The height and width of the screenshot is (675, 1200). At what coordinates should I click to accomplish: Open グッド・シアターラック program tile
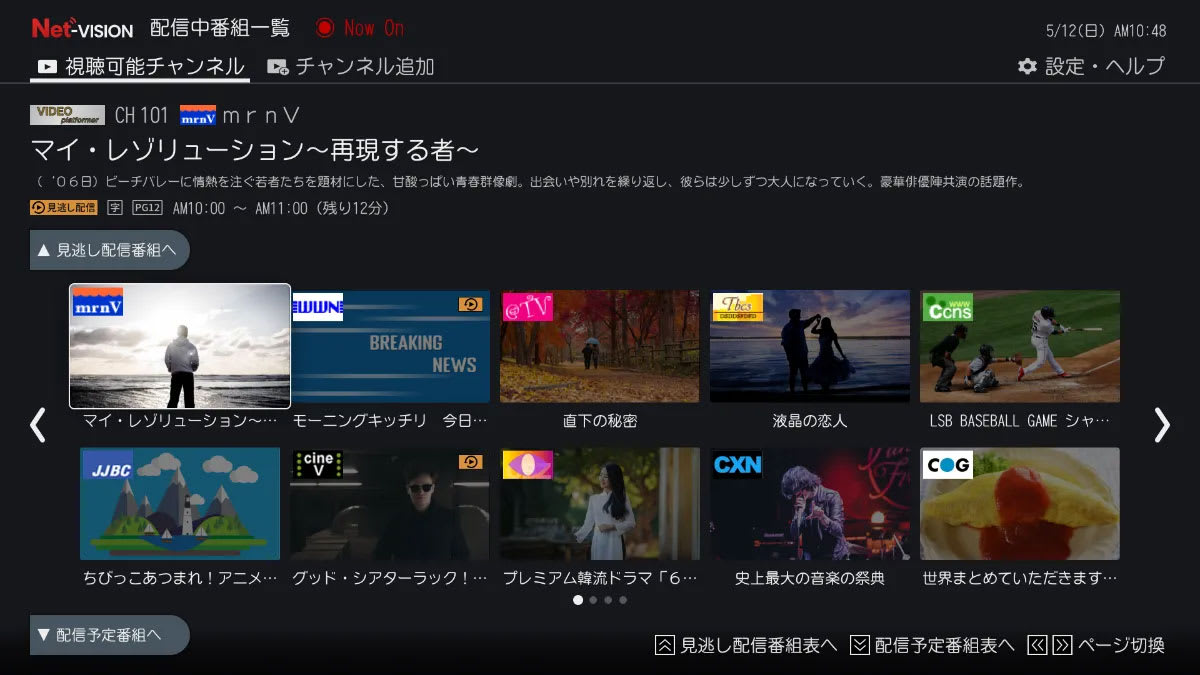pyautogui.click(x=390, y=503)
